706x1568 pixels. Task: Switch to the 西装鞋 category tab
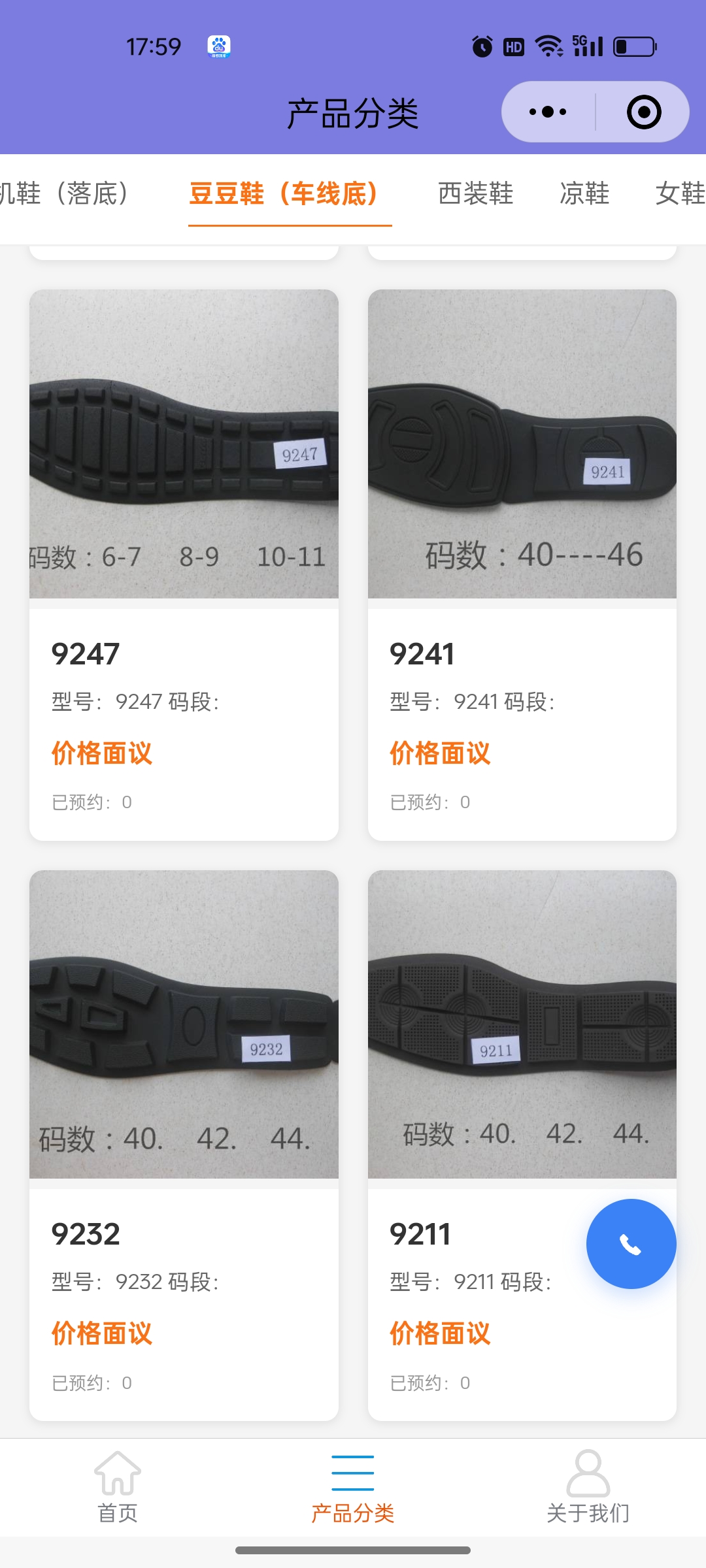pos(475,193)
